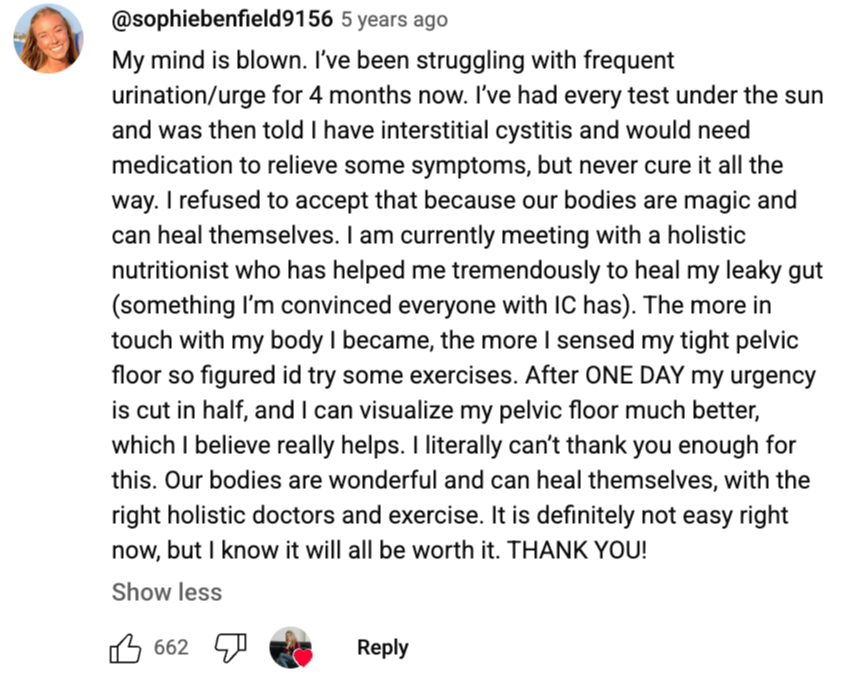The width and height of the screenshot is (841, 679).
Task: Open the @sophiebenfield9156 channel link
Action: pyautogui.click(x=222, y=19)
